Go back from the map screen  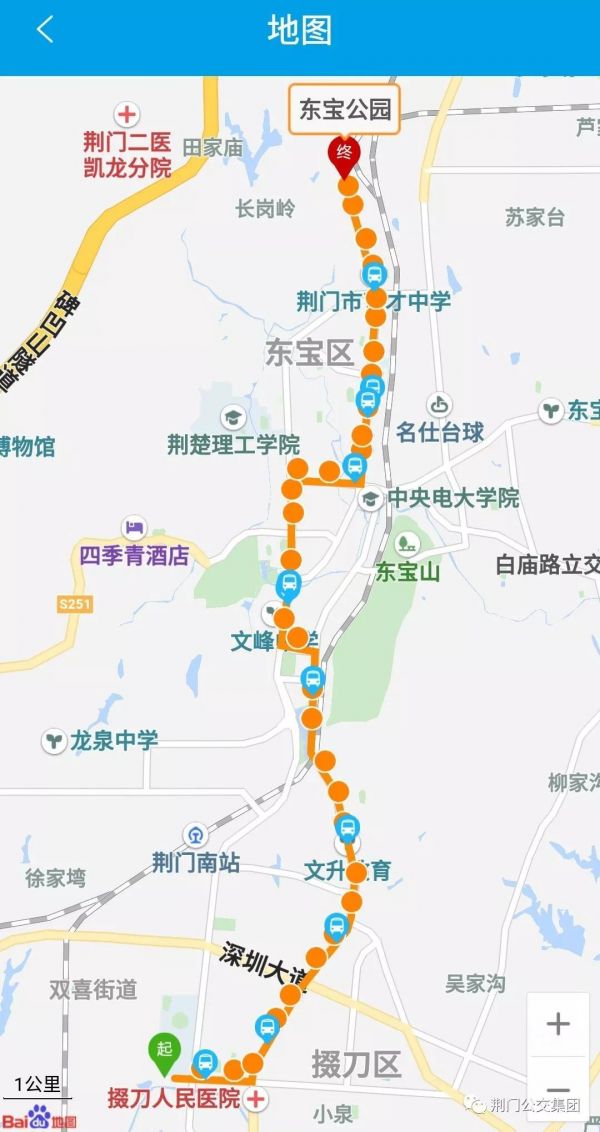click(x=45, y=30)
